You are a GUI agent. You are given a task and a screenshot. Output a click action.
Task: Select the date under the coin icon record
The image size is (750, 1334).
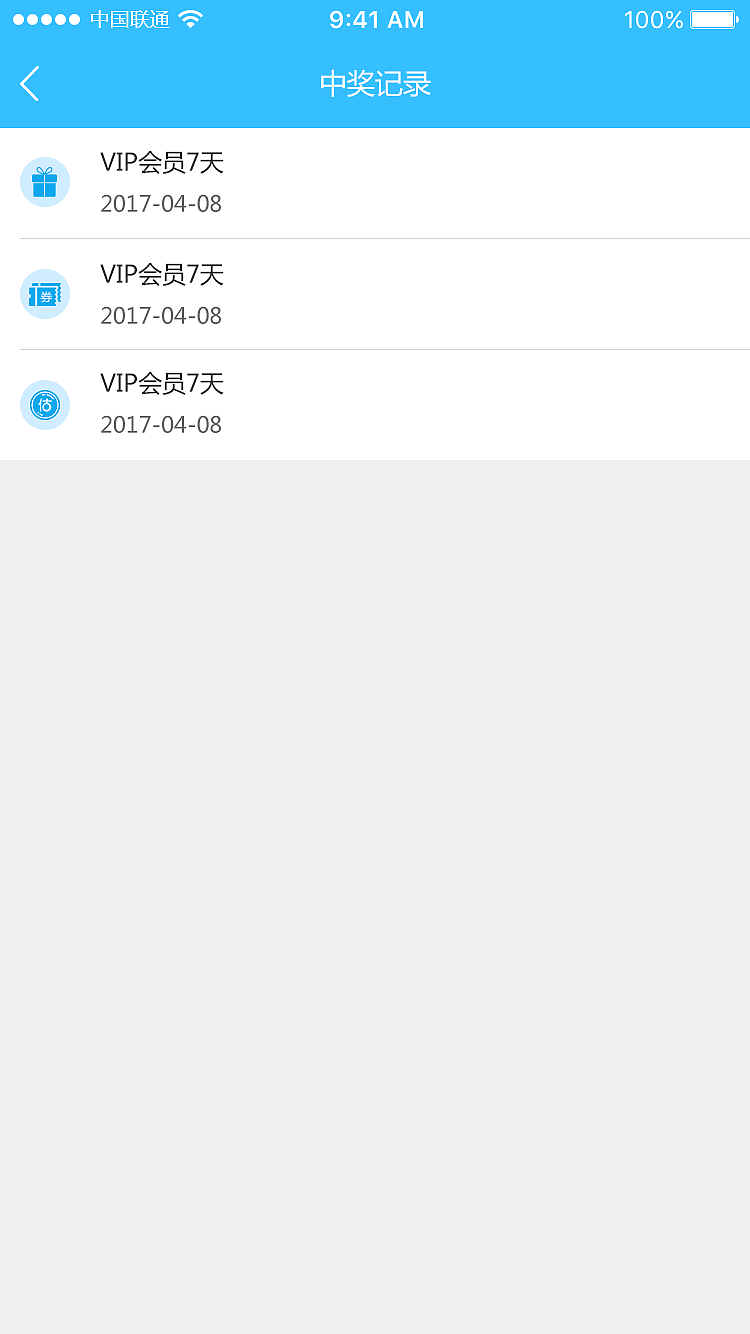point(161,425)
